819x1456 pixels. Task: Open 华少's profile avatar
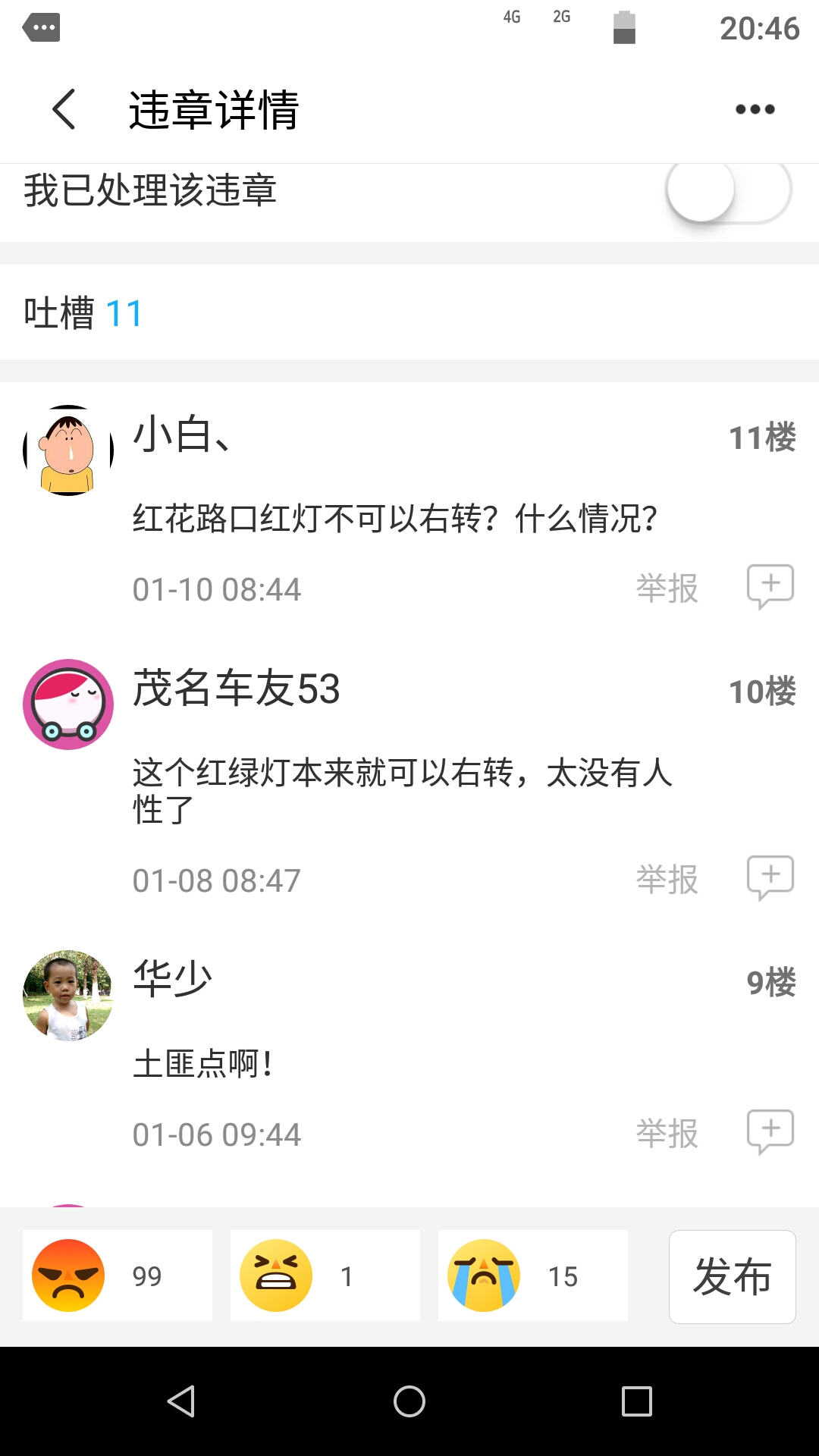click(68, 995)
